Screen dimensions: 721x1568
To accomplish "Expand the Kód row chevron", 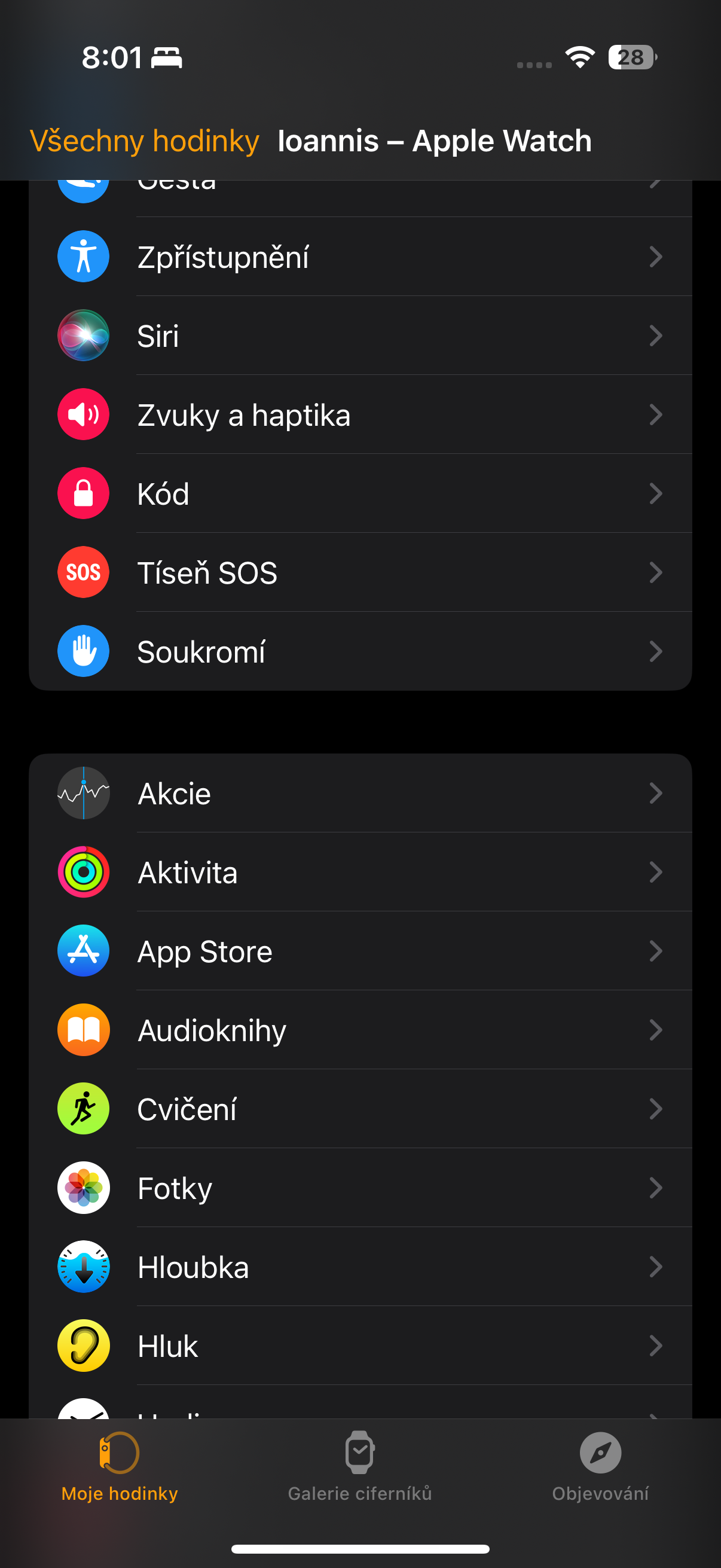I will click(x=655, y=493).
